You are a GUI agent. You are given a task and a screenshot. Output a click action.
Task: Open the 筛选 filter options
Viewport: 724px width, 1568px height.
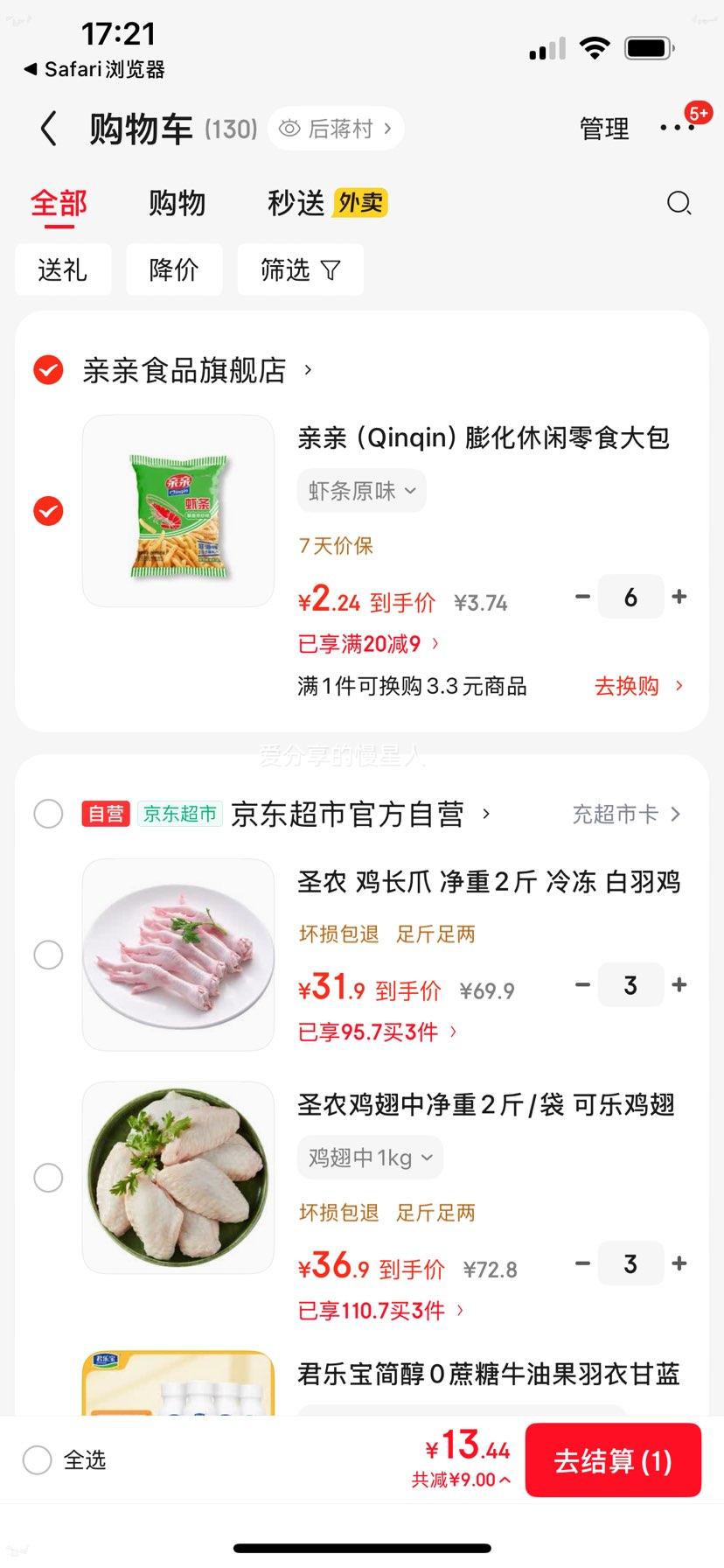click(x=300, y=269)
